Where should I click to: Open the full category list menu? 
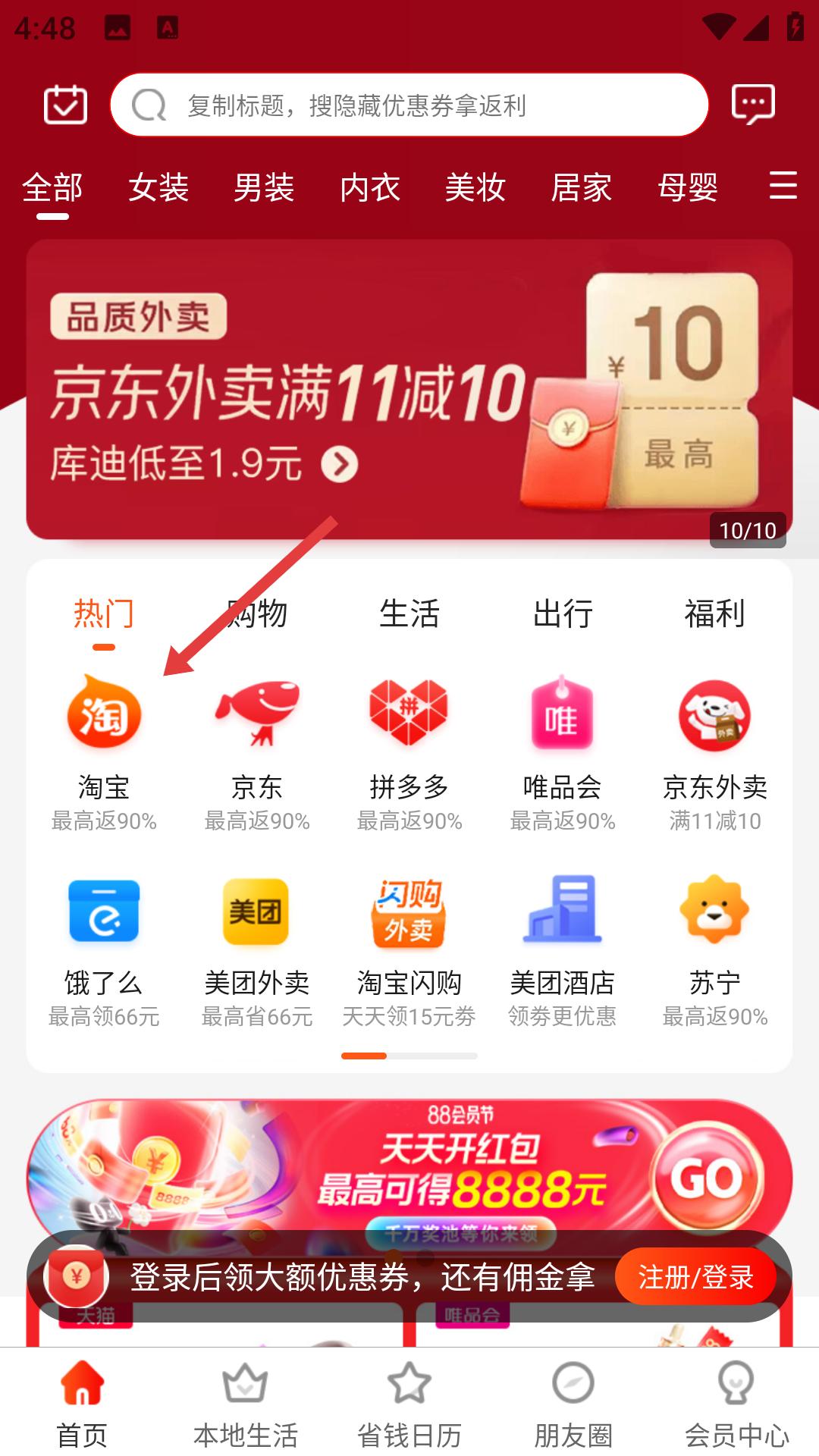click(783, 186)
